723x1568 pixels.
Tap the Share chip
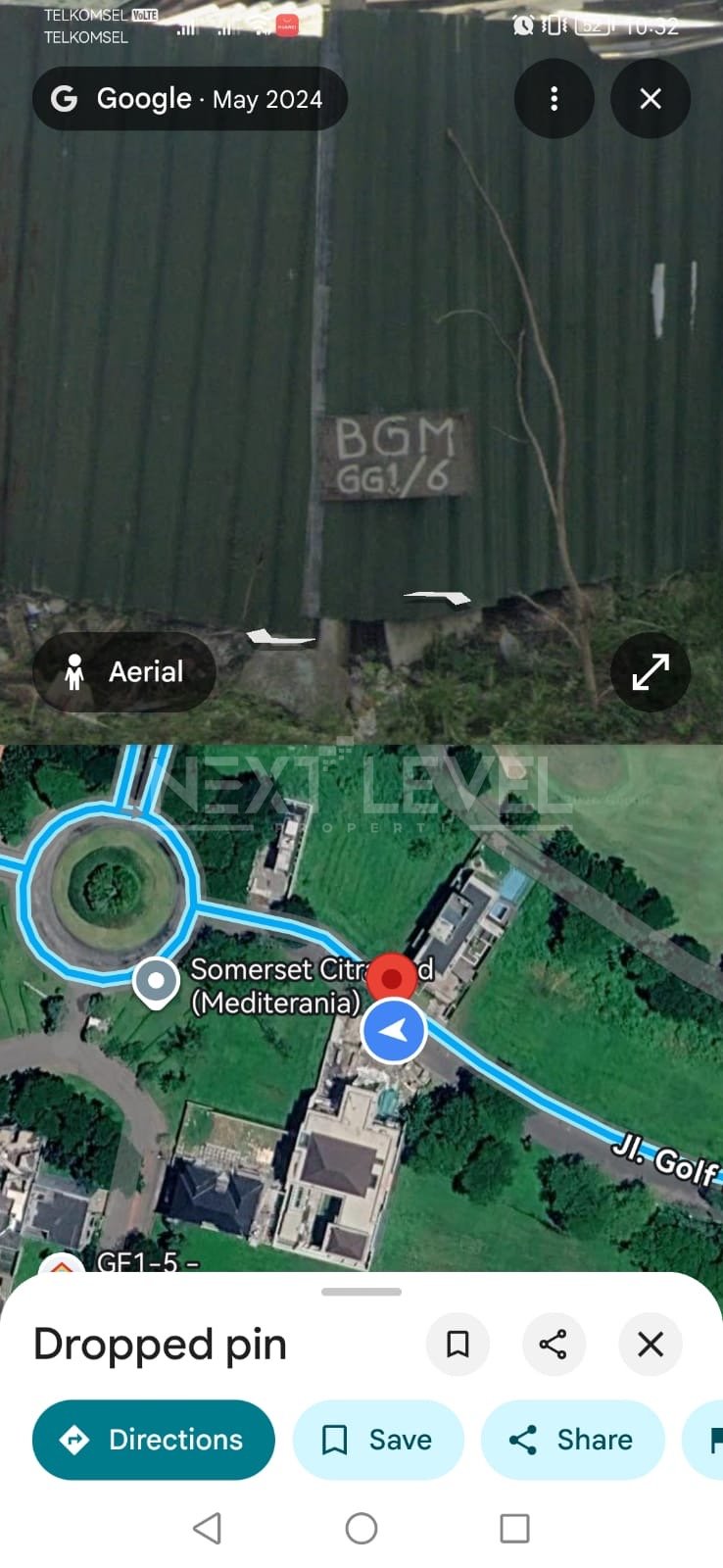pos(573,1440)
